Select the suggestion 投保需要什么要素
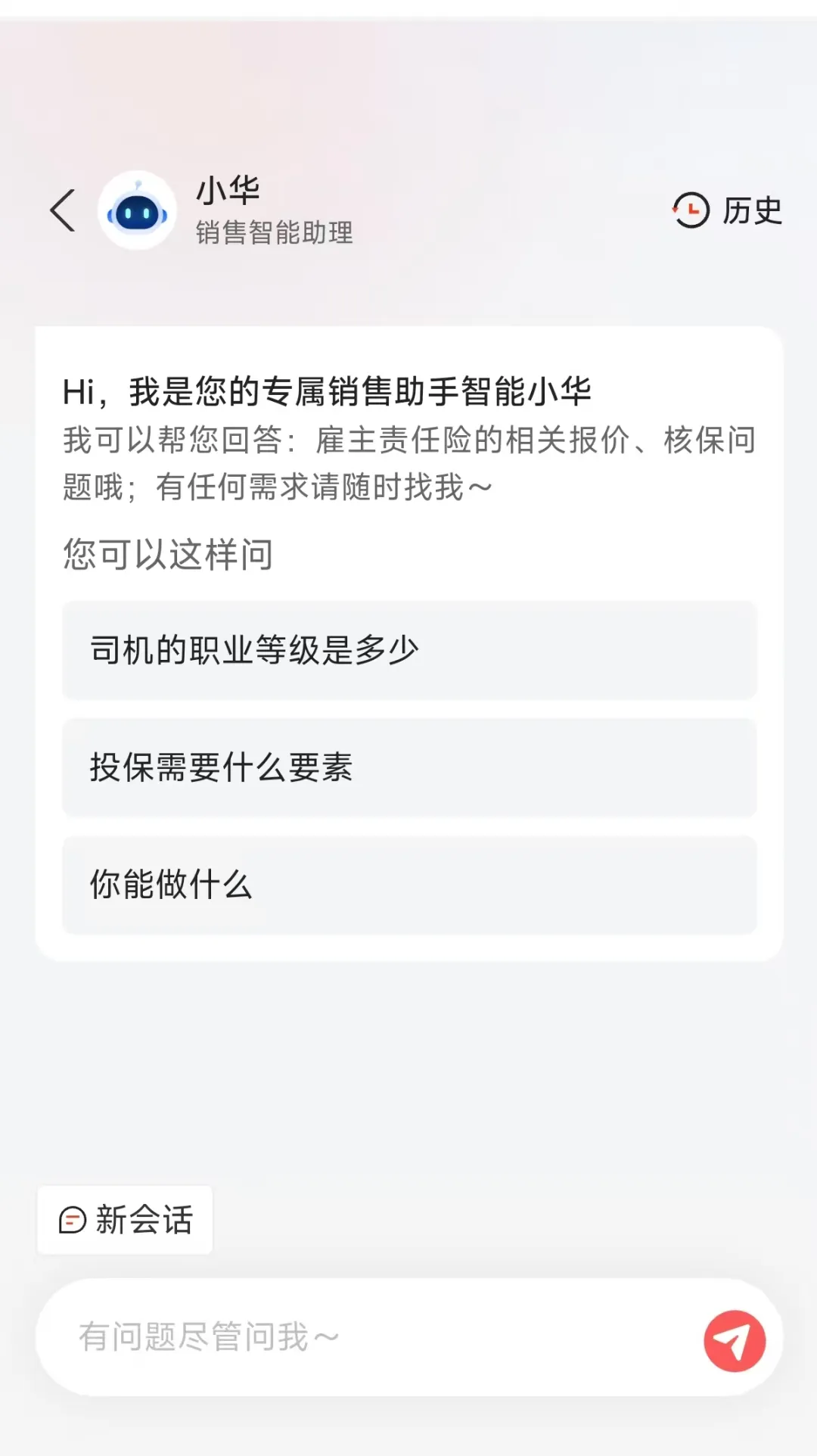Image resolution: width=817 pixels, height=1456 pixels. [x=408, y=767]
